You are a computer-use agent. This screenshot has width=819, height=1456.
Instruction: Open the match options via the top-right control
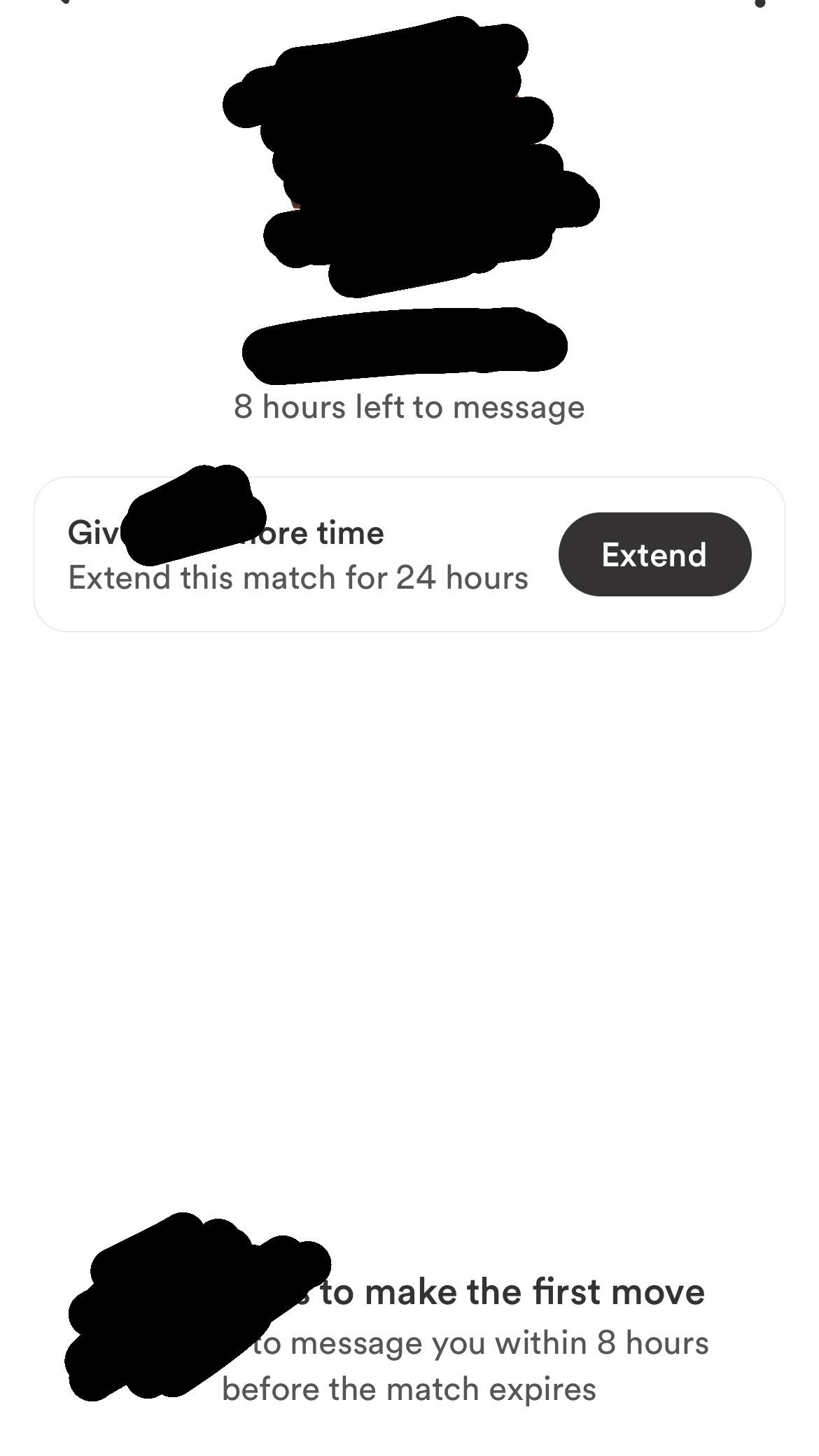pyautogui.click(x=760, y=4)
